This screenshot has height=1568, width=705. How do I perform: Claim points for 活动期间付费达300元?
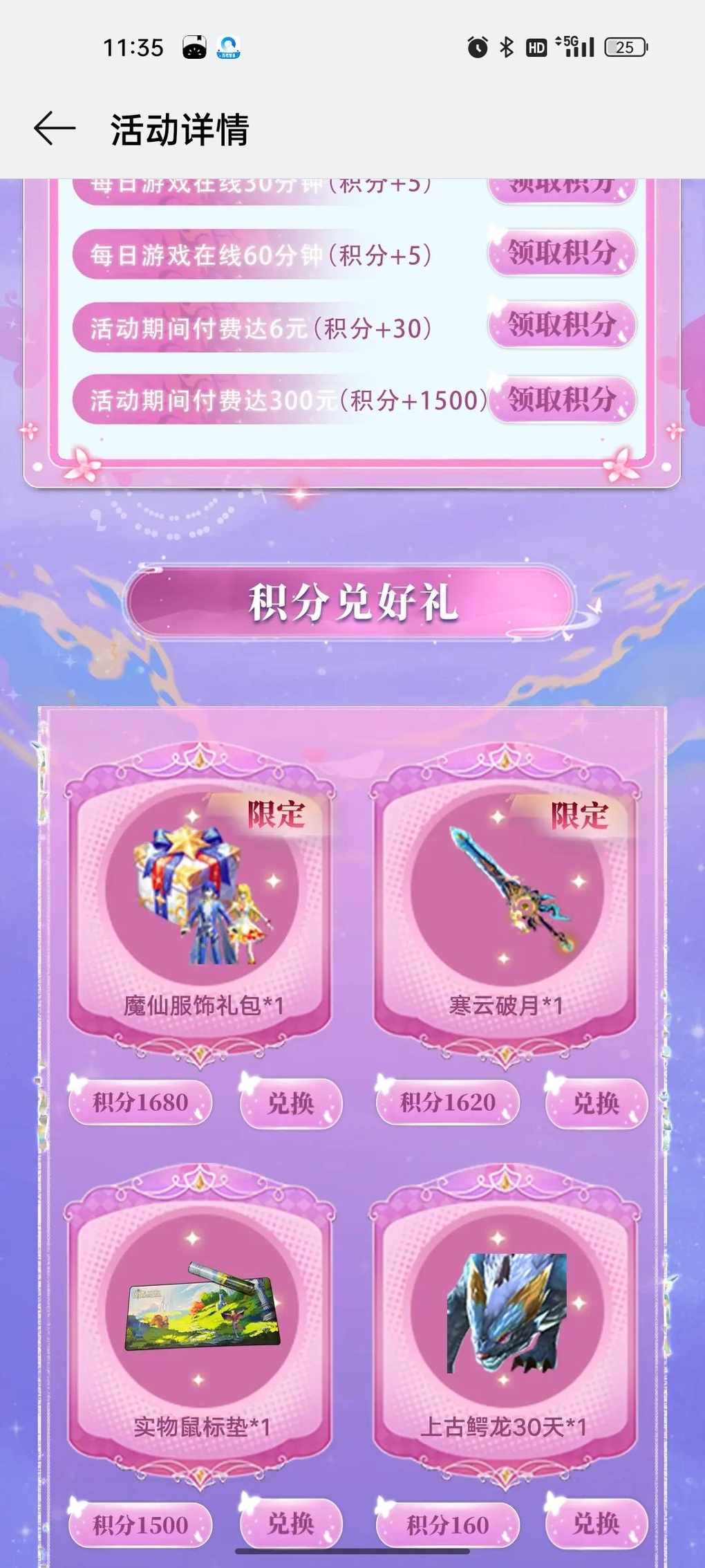561,400
